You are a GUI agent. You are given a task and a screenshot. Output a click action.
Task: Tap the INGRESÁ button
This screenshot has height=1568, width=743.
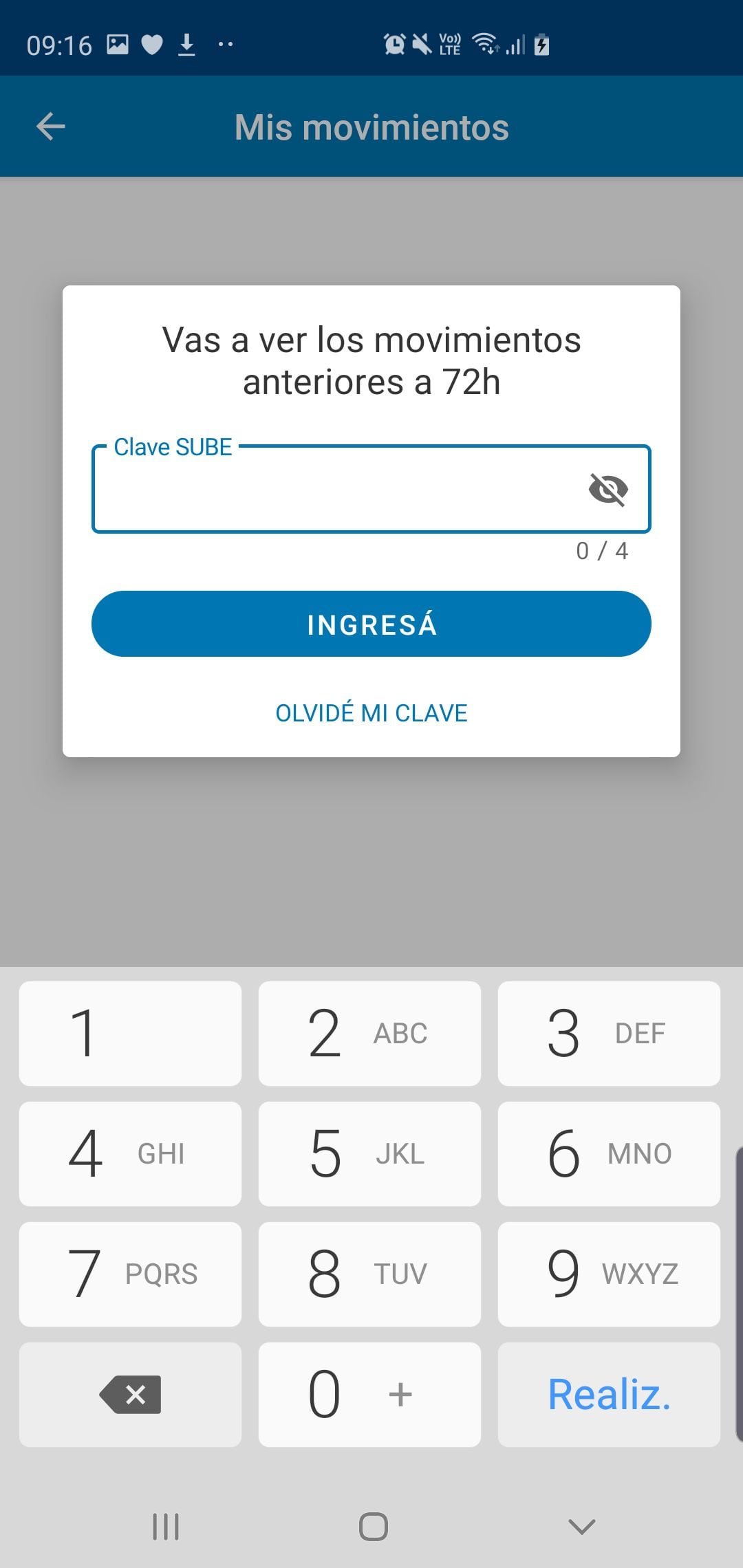coord(371,624)
